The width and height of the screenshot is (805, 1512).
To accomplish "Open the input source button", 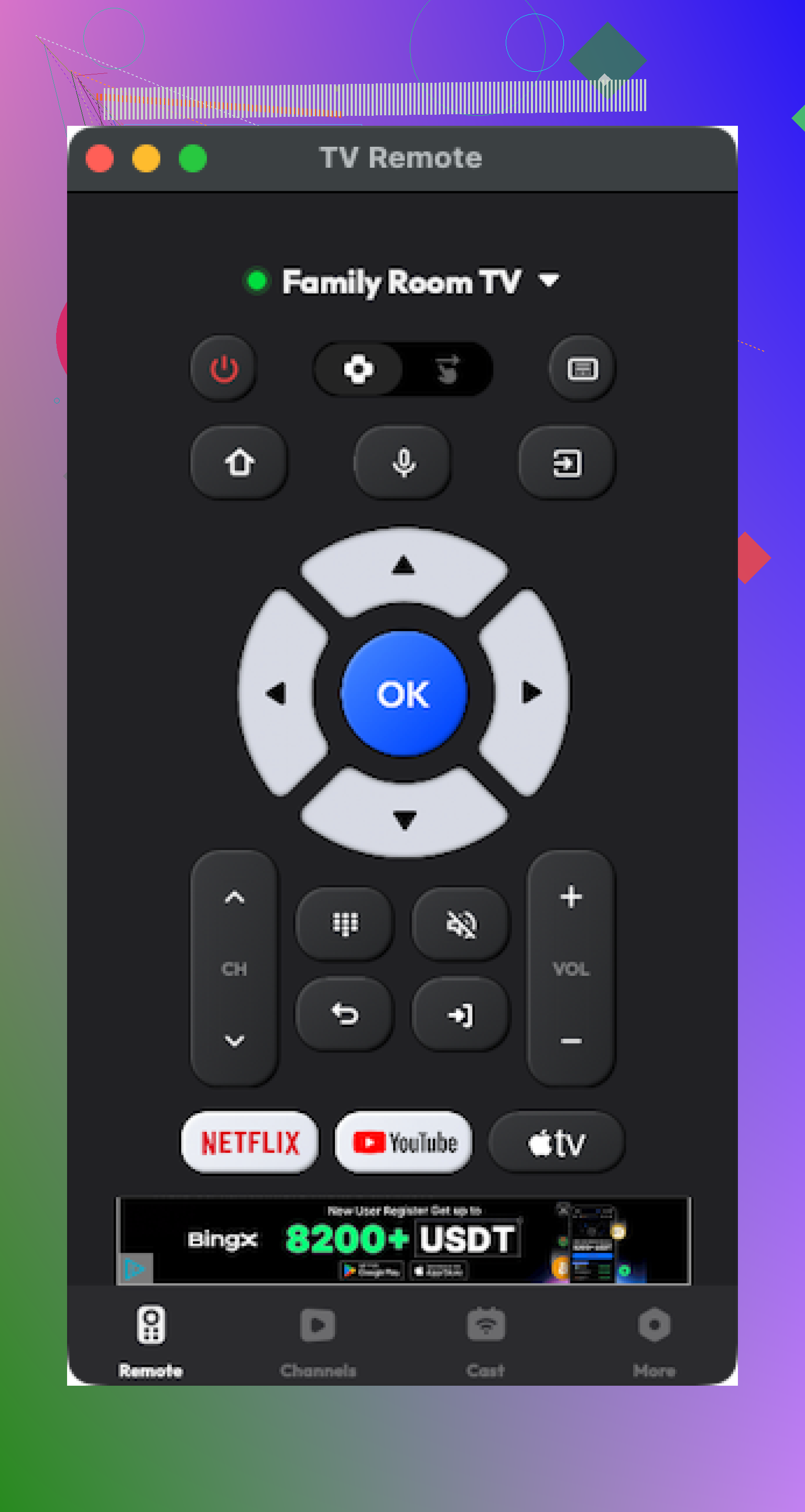I will 567,463.
